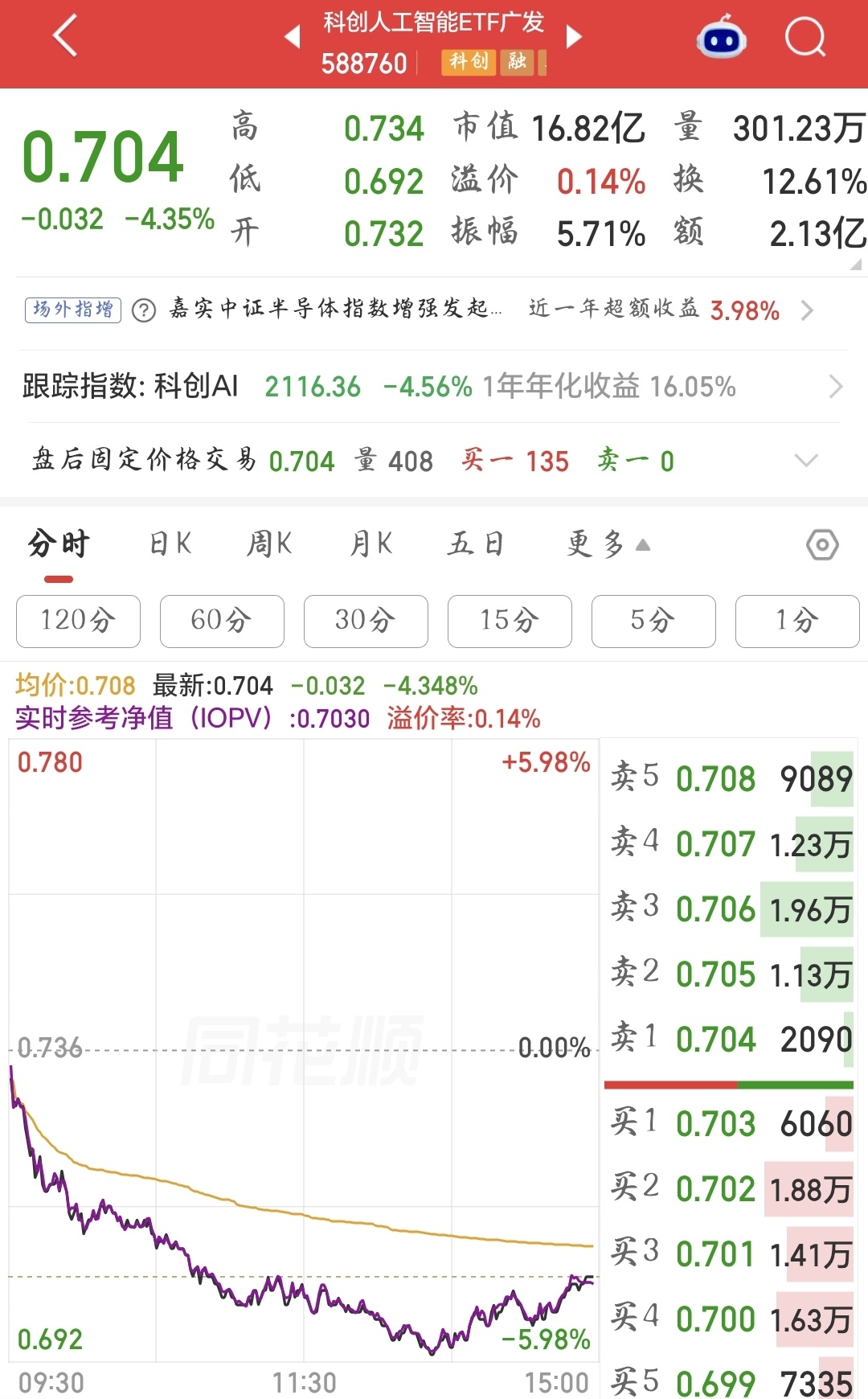The image size is (868, 1399).
Task: Select the 1分 interval button
Action: point(797,621)
